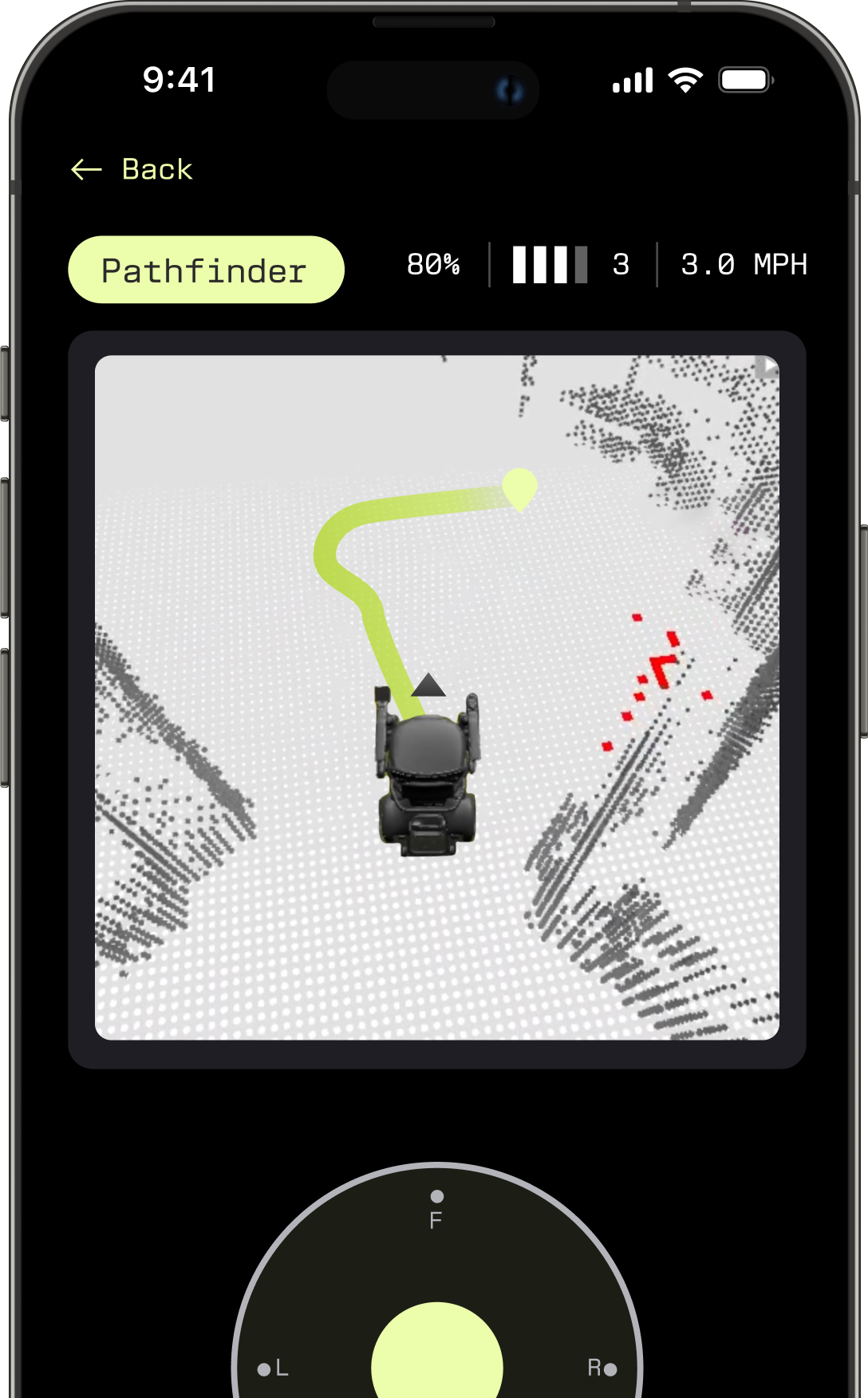Select the destination pin on the map

(519, 487)
